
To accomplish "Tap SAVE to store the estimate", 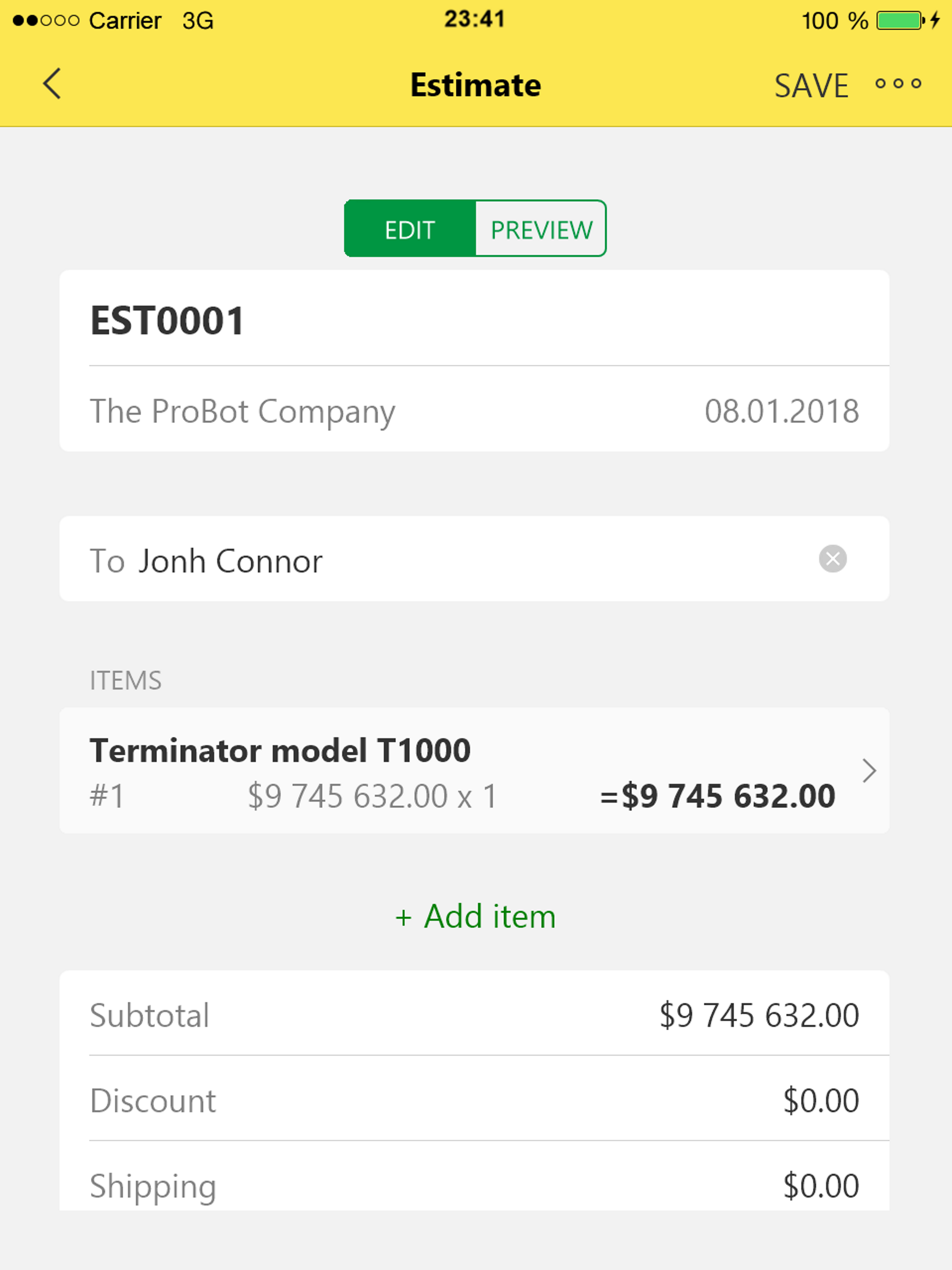I will click(x=811, y=84).
